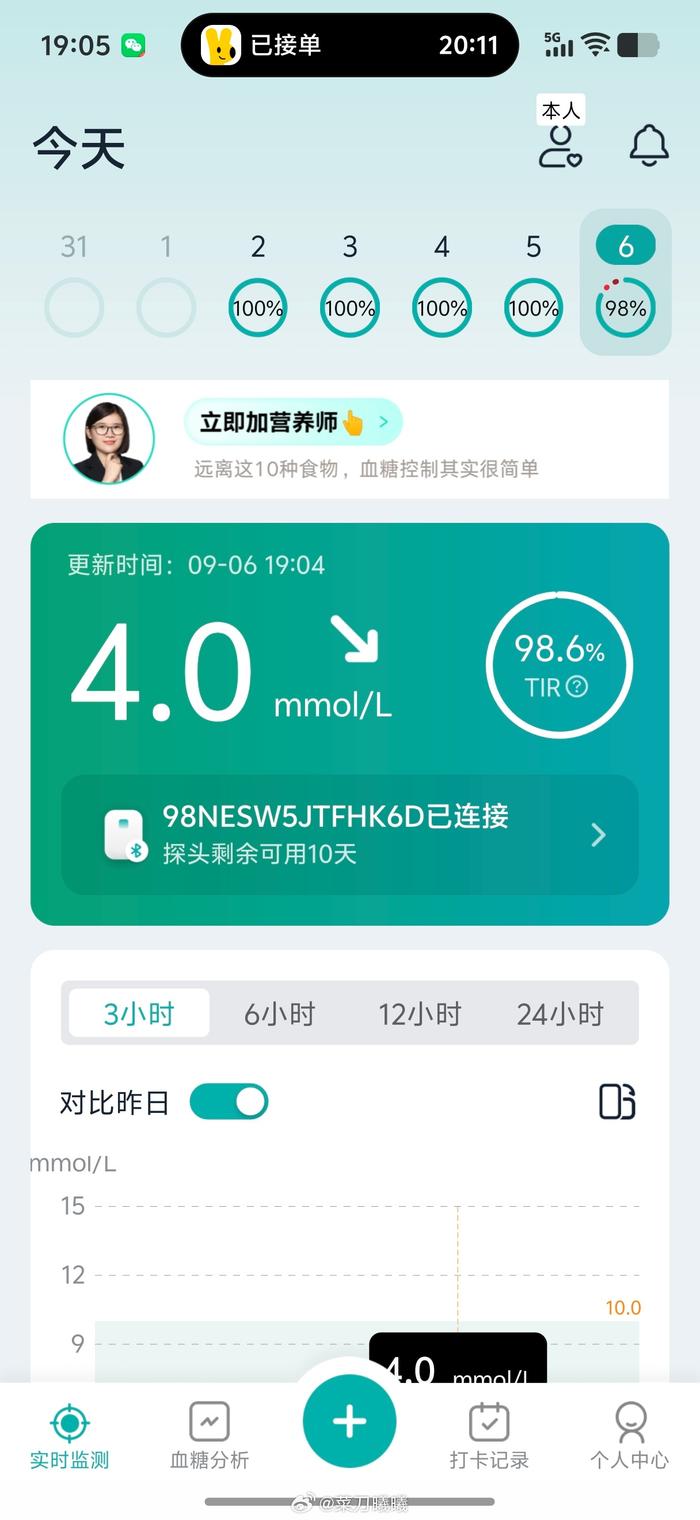Switch chart range to 6小时

point(279,1014)
